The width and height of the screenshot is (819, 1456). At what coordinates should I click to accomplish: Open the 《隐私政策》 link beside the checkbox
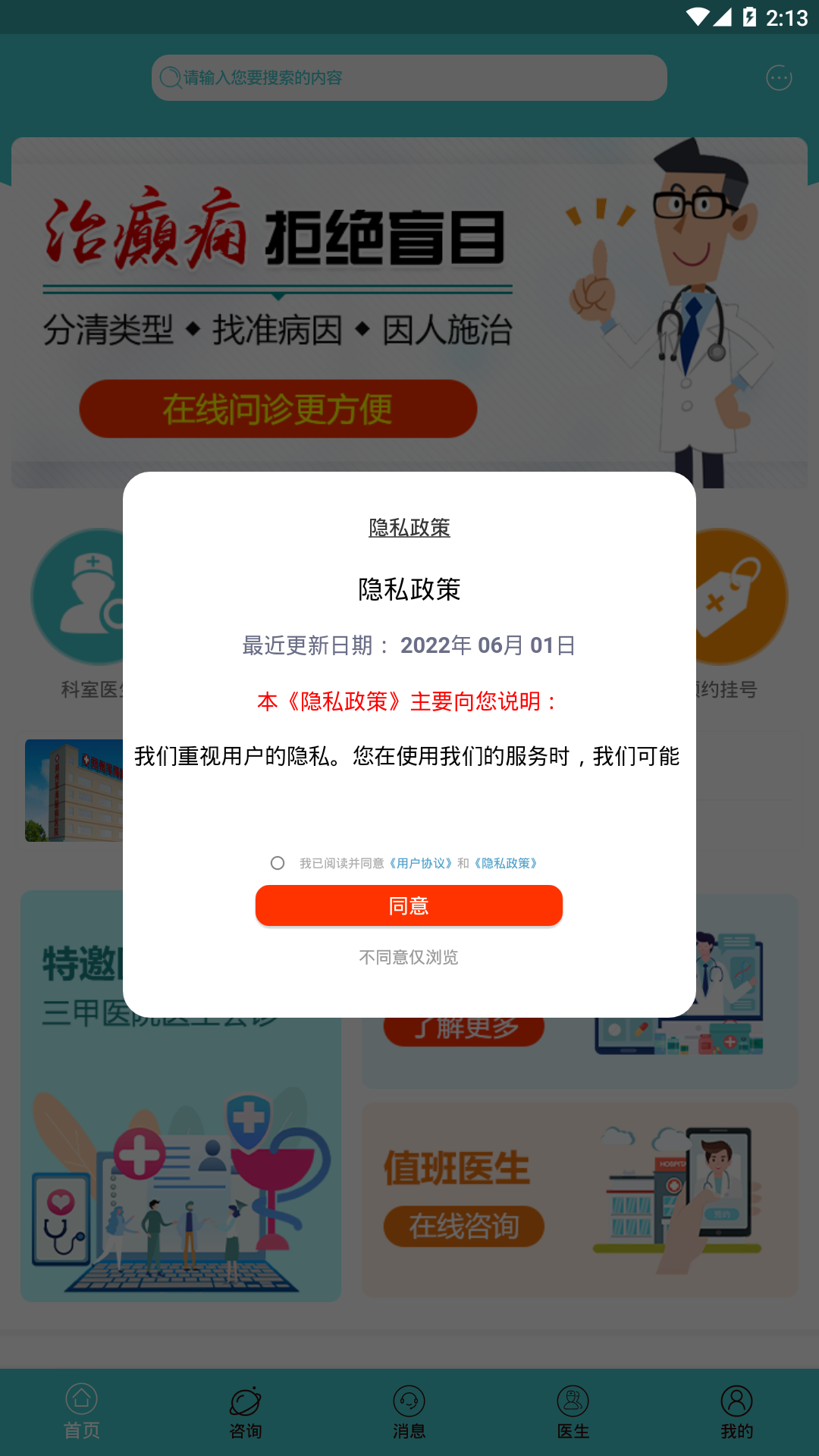(x=506, y=863)
